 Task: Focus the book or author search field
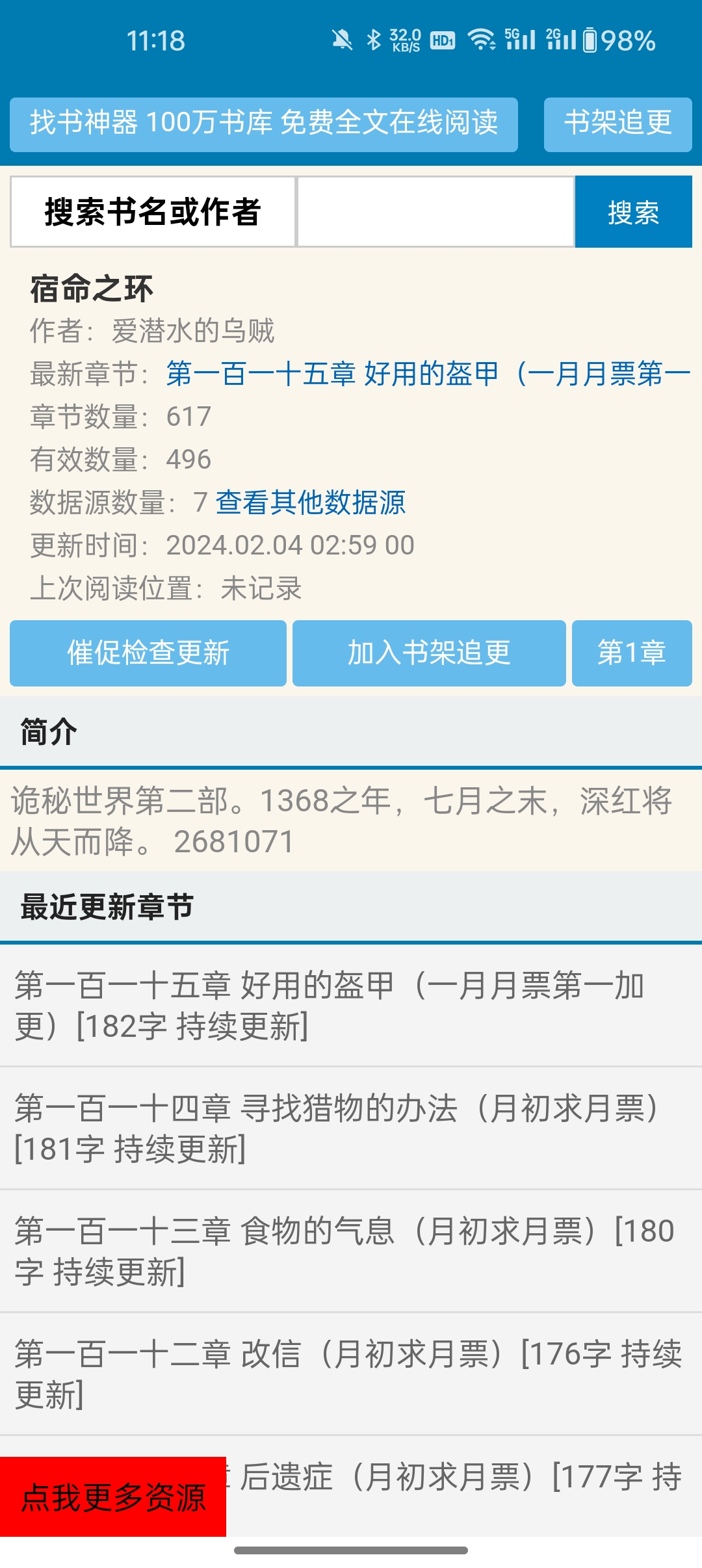[435, 212]
